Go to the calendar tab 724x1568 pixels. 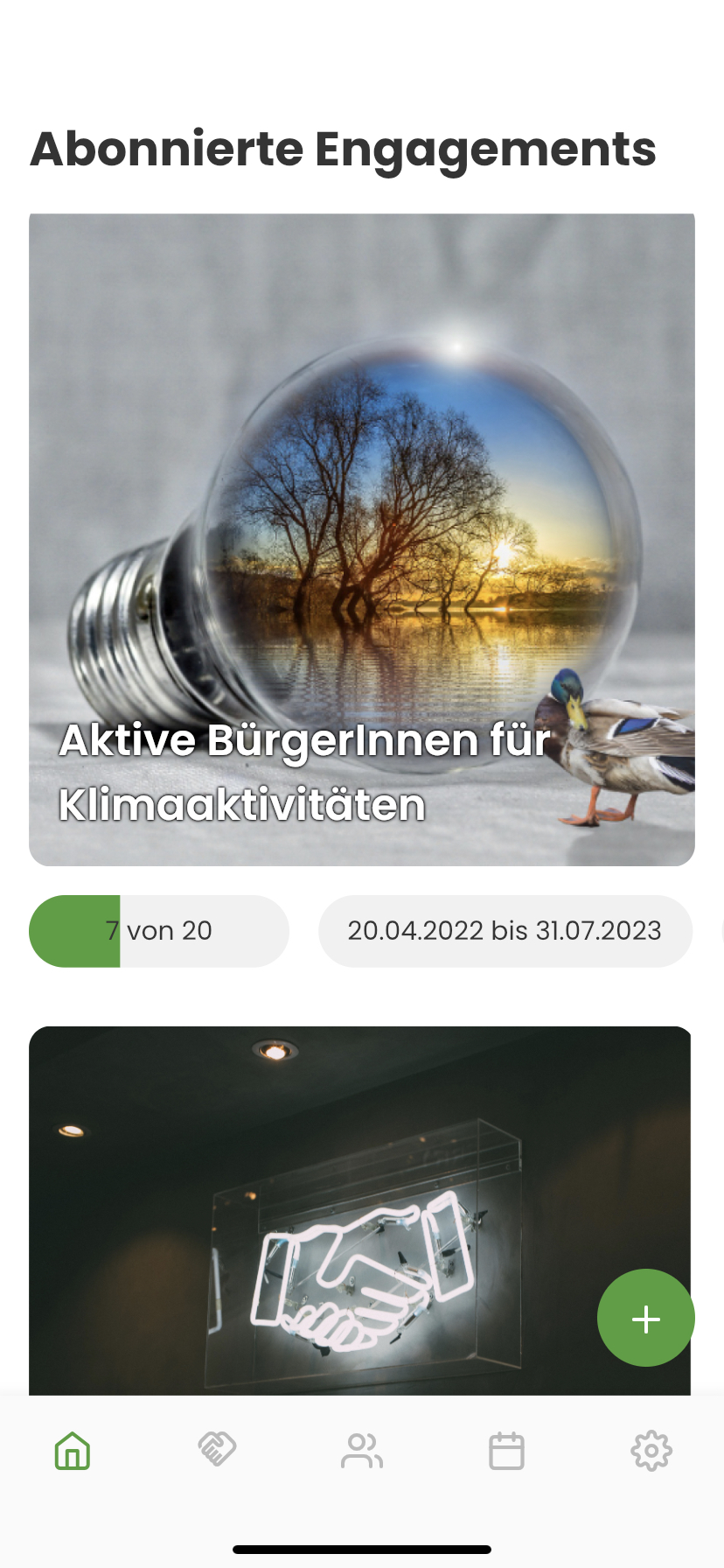[x=506, y=1451]
